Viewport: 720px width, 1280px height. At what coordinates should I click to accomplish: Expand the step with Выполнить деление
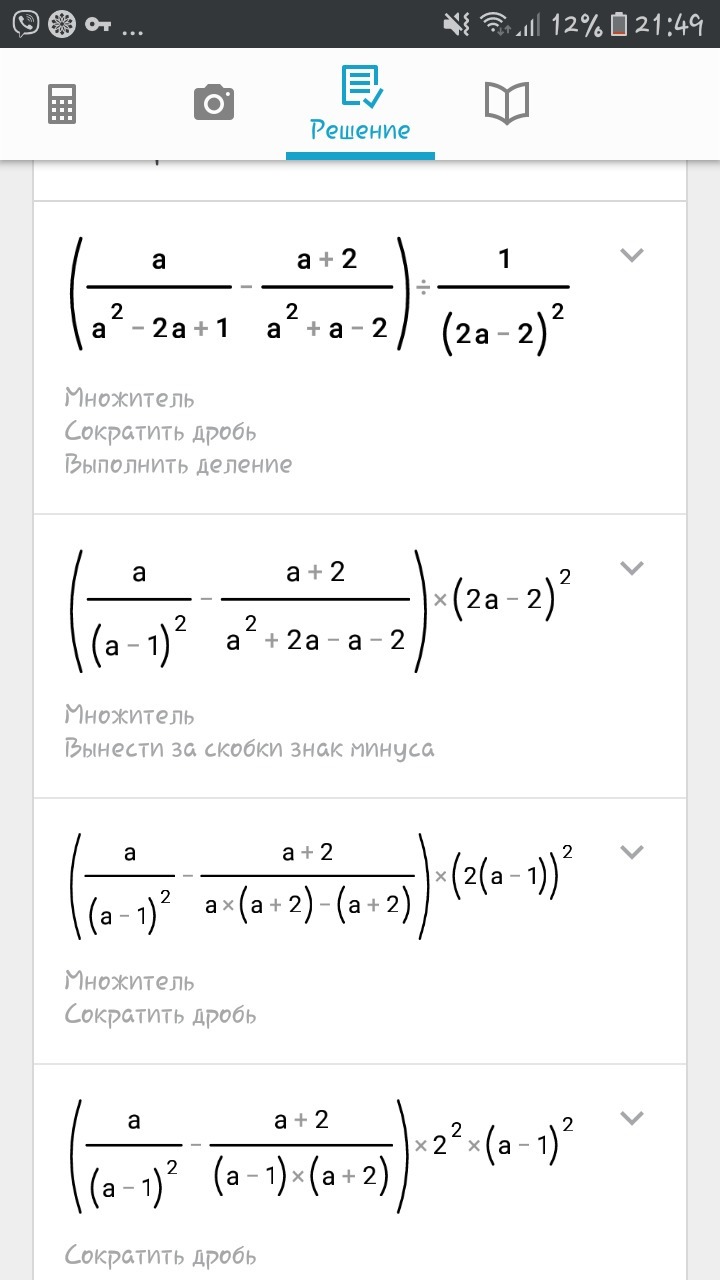631,255
